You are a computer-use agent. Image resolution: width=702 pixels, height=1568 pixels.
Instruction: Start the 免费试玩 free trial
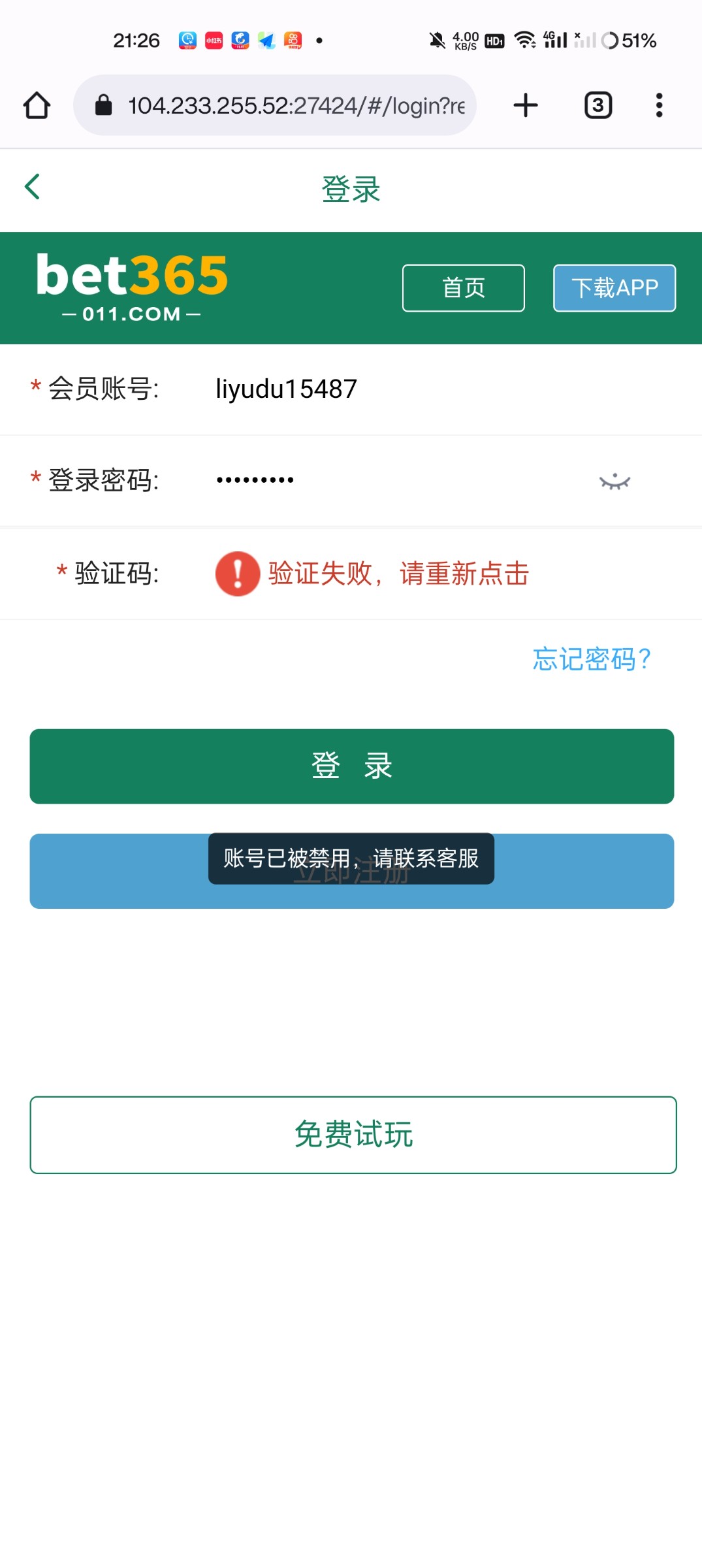[353, 1135]
